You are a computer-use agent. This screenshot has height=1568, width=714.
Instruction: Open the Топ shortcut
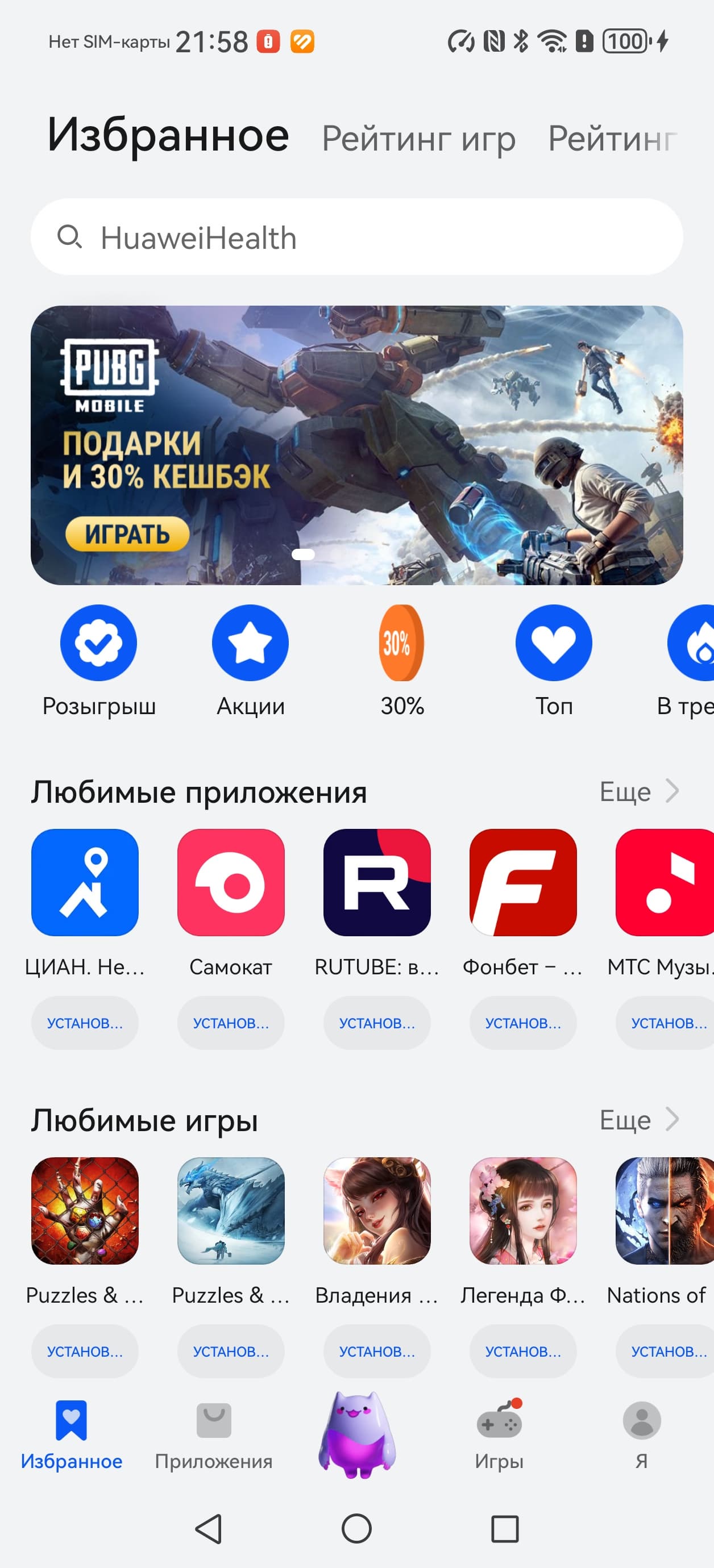click(553, 643)
